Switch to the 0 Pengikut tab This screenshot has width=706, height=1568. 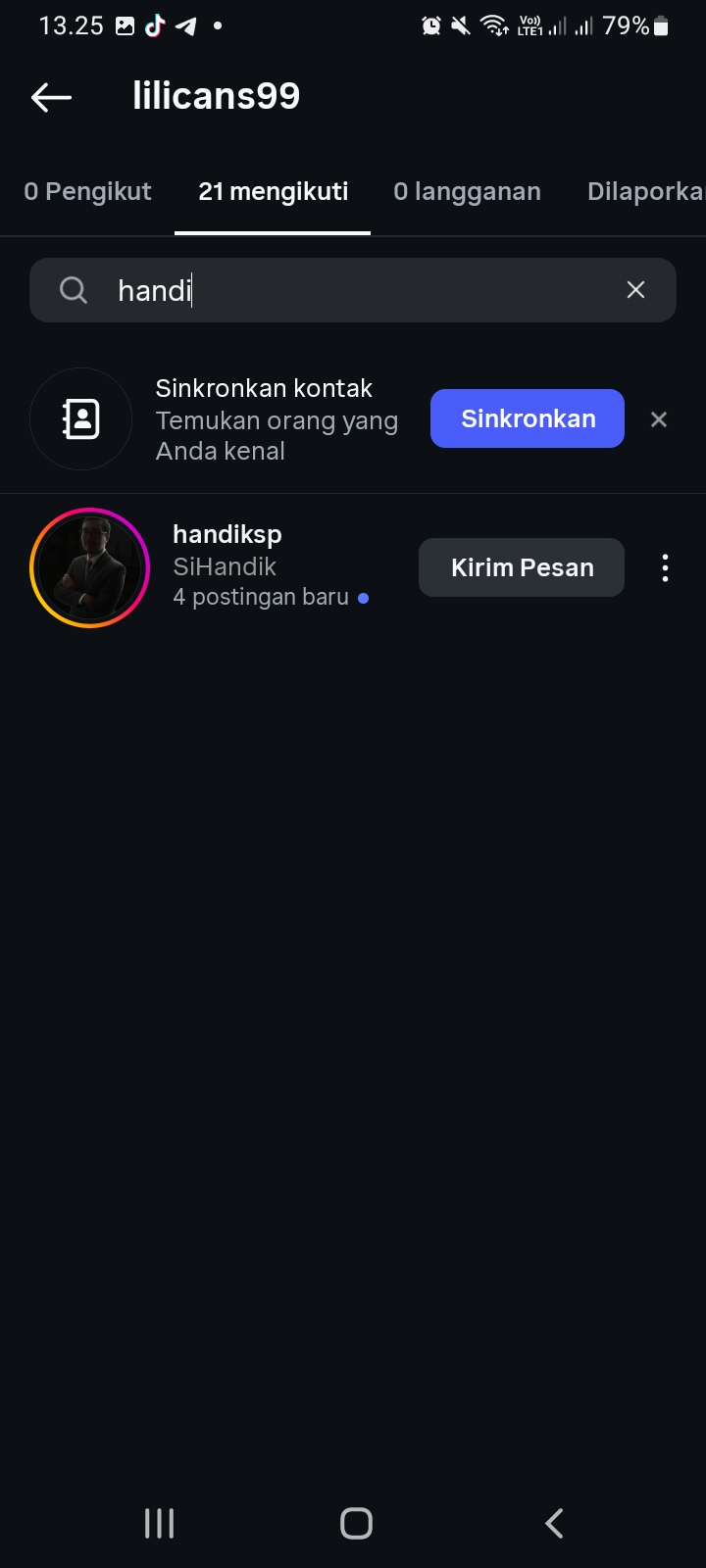coord(87,191)
